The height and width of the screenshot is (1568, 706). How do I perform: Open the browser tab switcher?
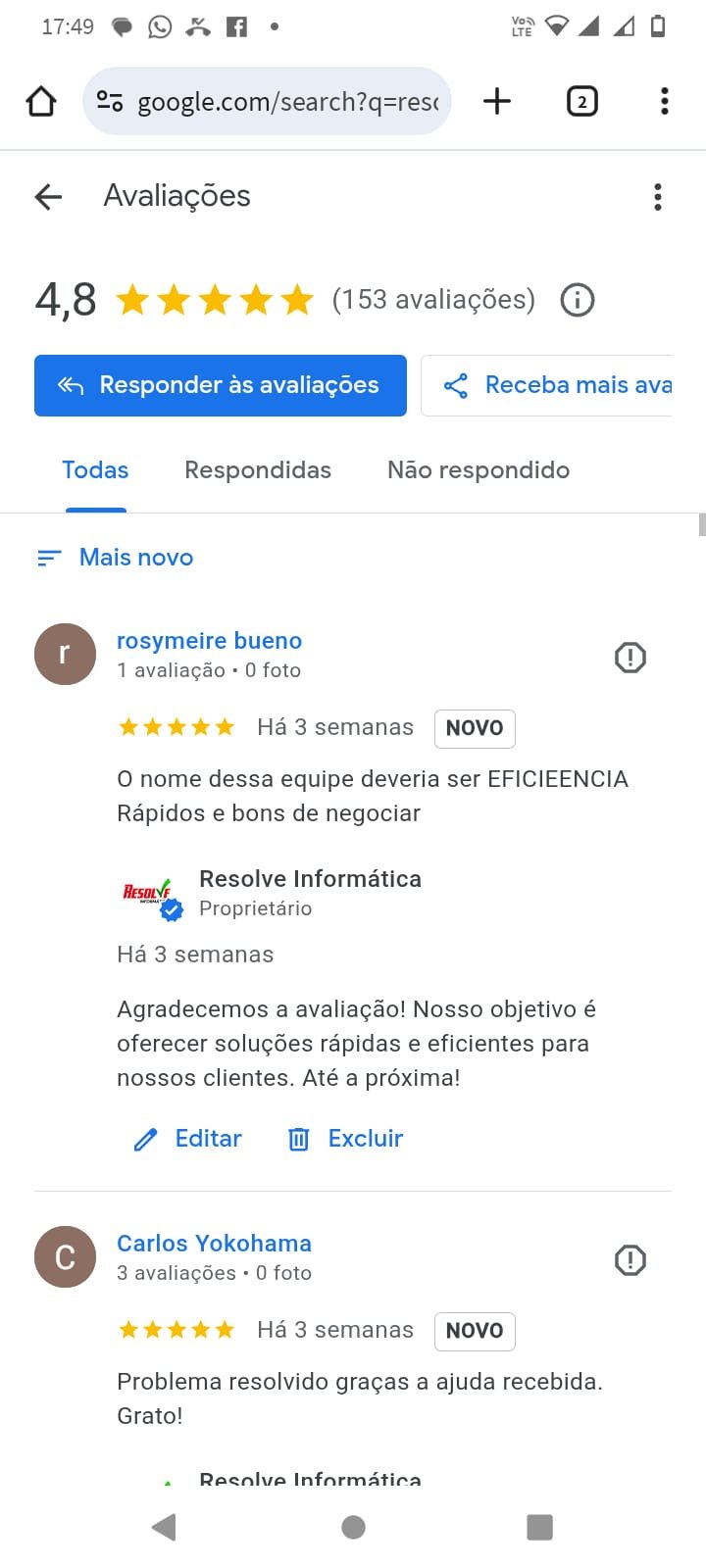coord(582,101)
